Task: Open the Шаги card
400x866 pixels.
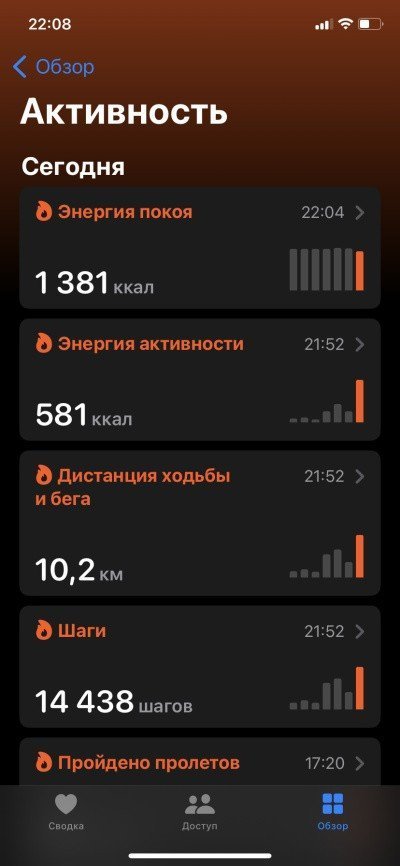Action: click(x=200, y=667)
